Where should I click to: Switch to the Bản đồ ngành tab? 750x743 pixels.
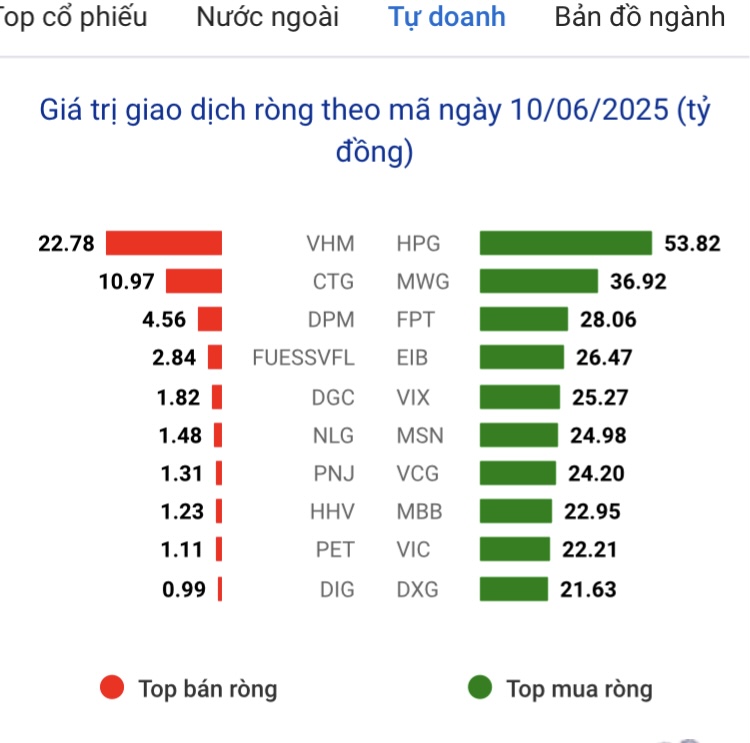(639, 17)
